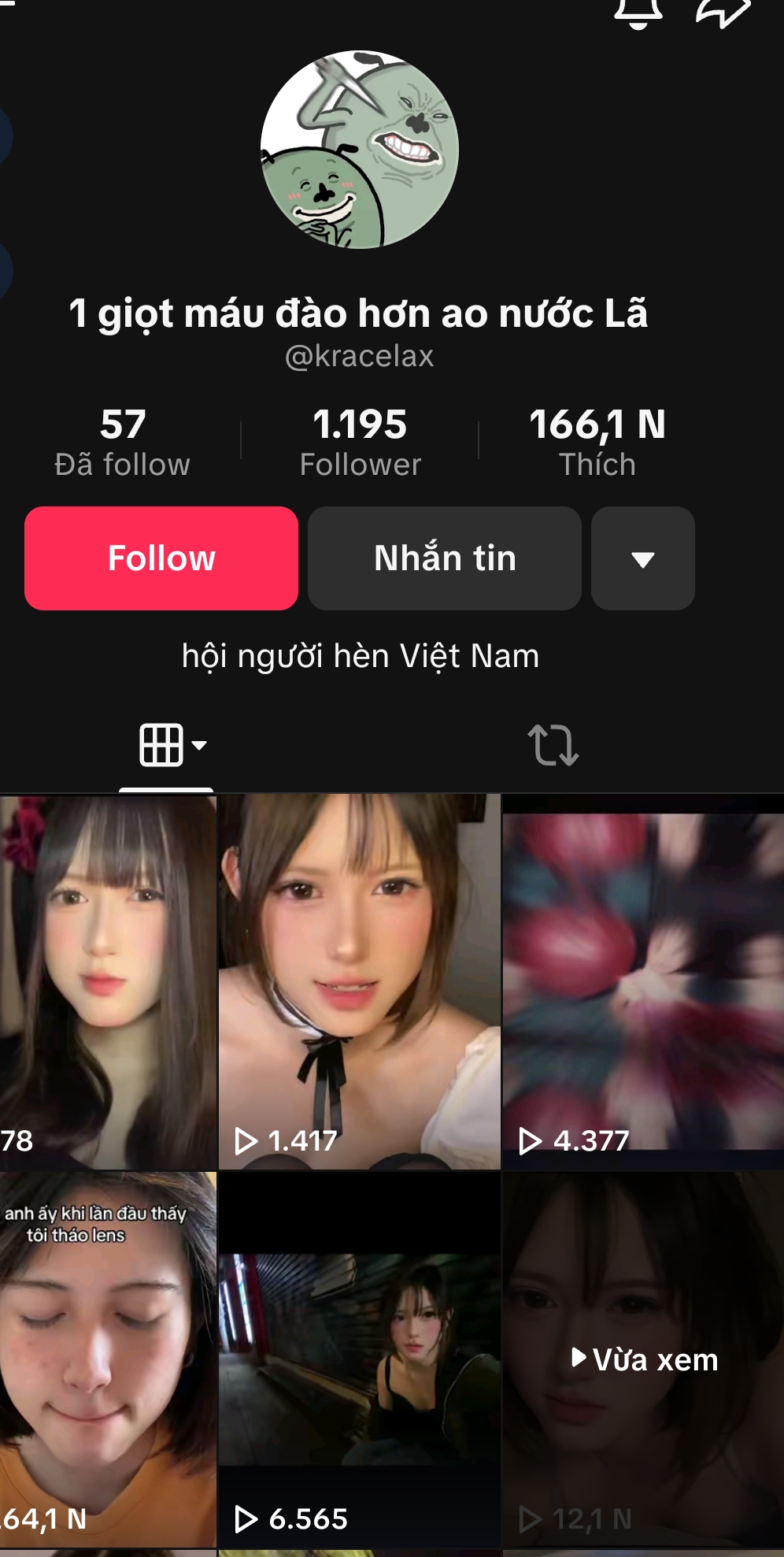784x1557 pixels.
Task: Open the profile avatar picture
Action: pos(360,150)
